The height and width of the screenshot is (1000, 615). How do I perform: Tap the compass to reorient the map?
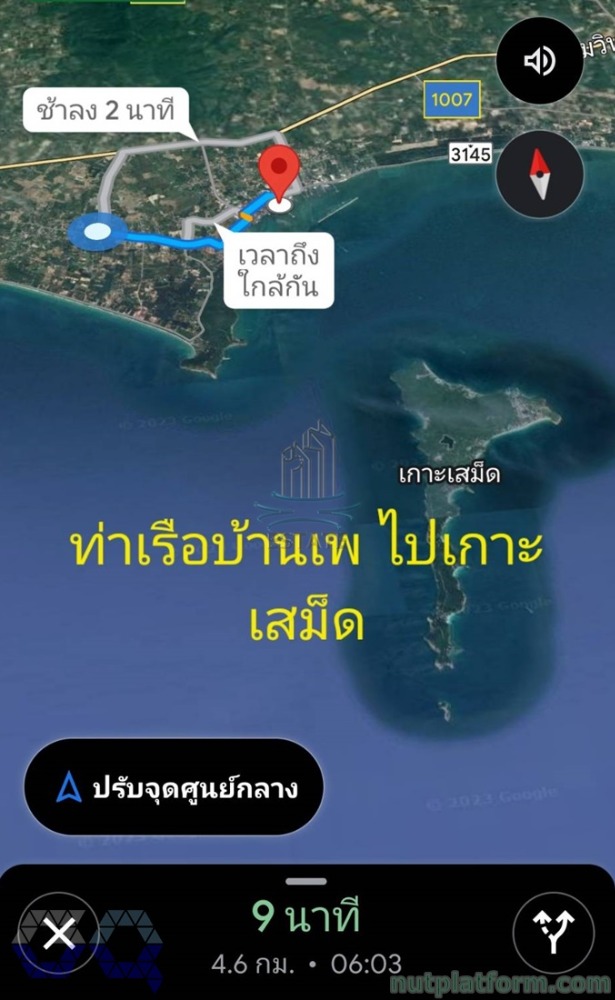(540, 176)
